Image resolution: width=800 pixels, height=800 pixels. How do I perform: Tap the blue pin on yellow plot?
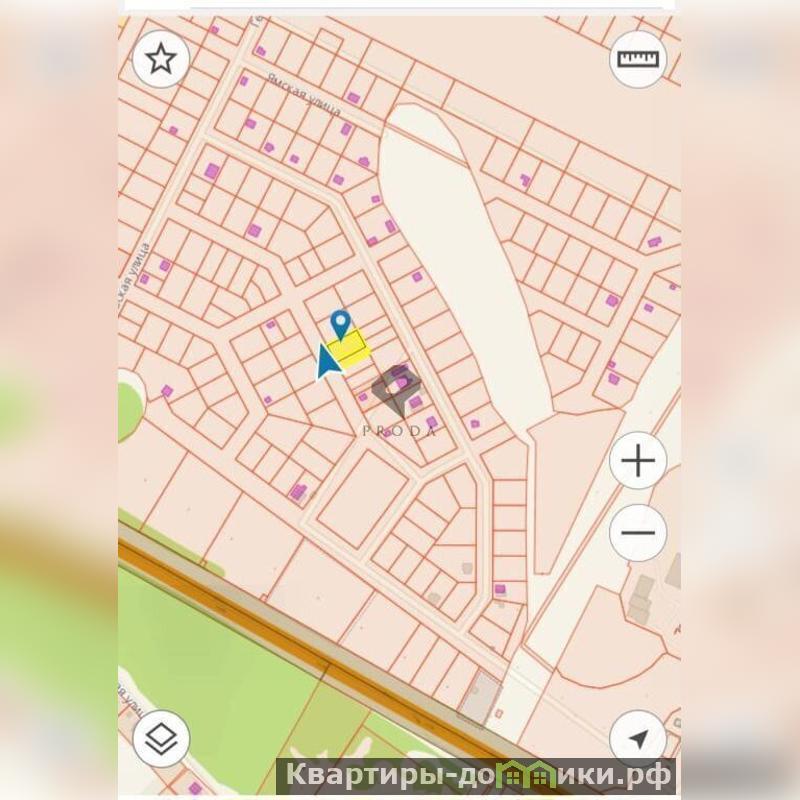pos(341,323)
